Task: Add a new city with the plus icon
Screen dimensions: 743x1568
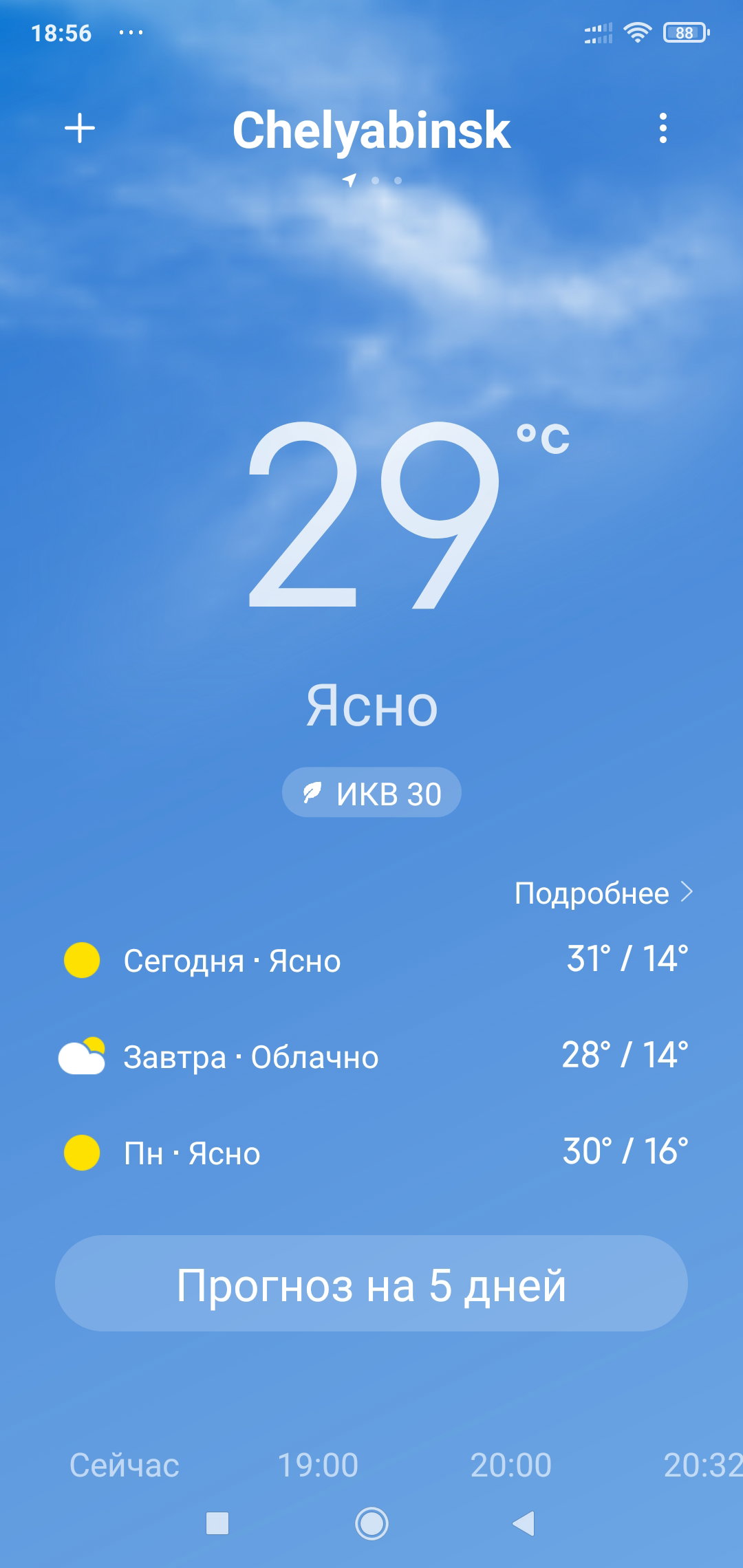Action: (80, 128)
